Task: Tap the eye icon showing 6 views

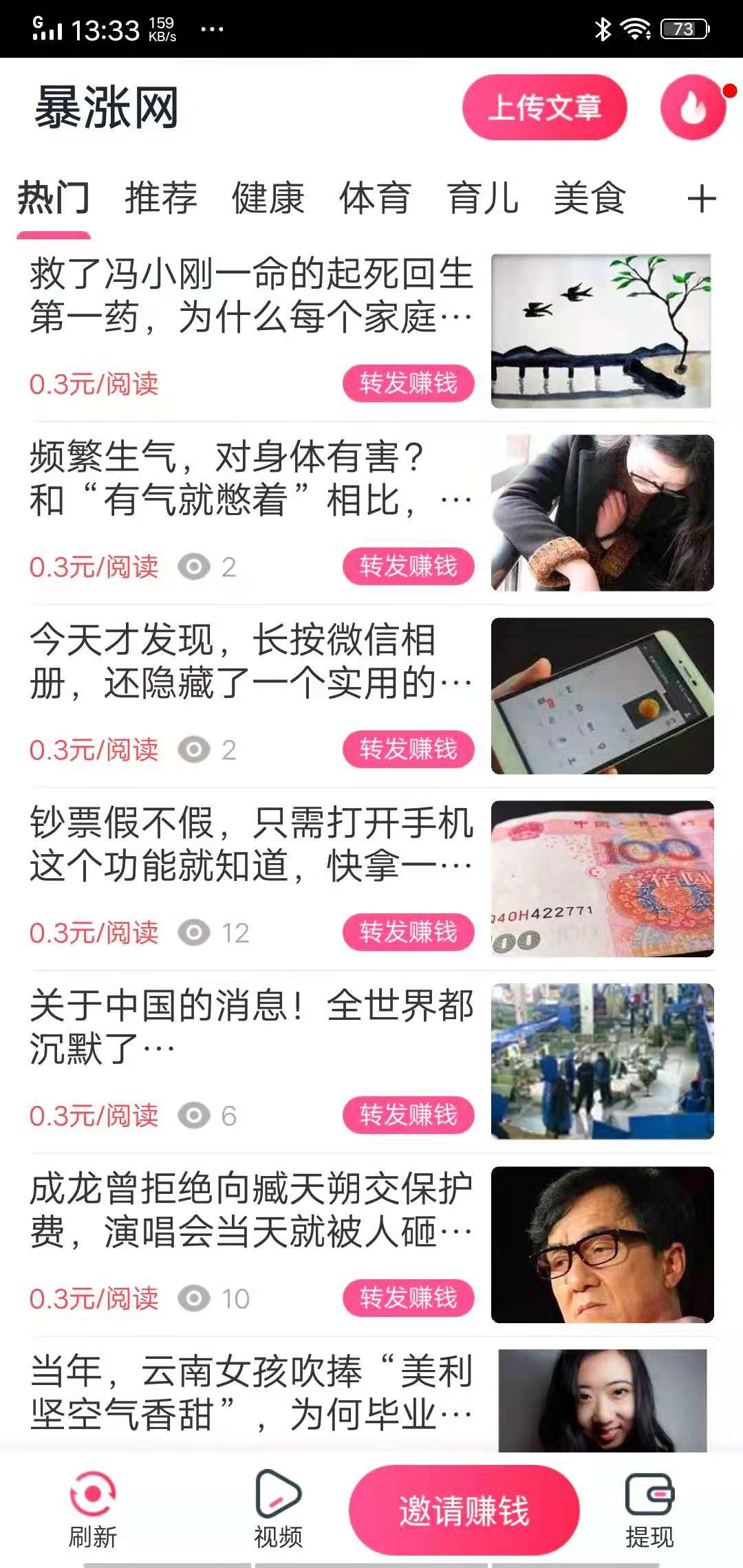Action: [x=195, y=1115]
